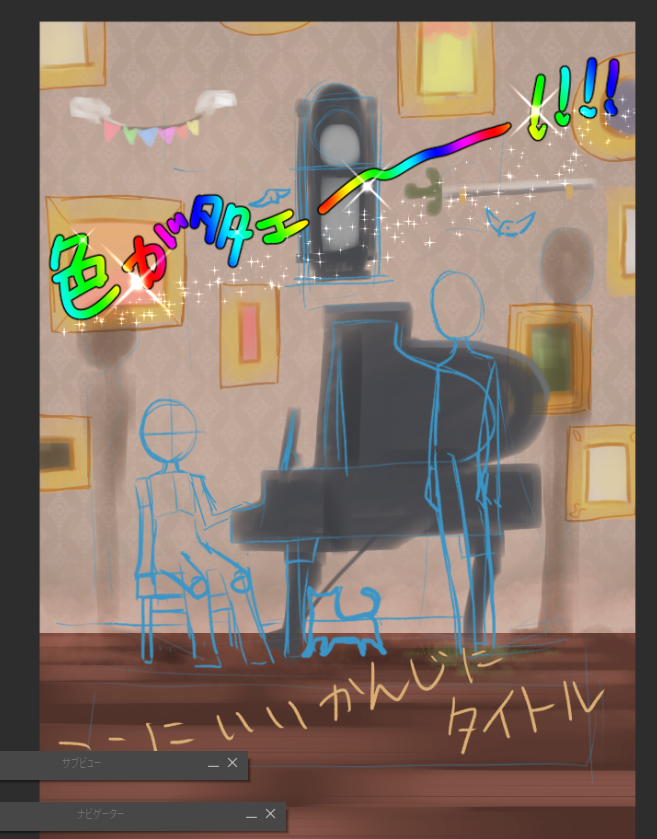Viewport: 657px width, 839px height.
Task: Minimize the サブビュー panel
Action: (213, 764)
